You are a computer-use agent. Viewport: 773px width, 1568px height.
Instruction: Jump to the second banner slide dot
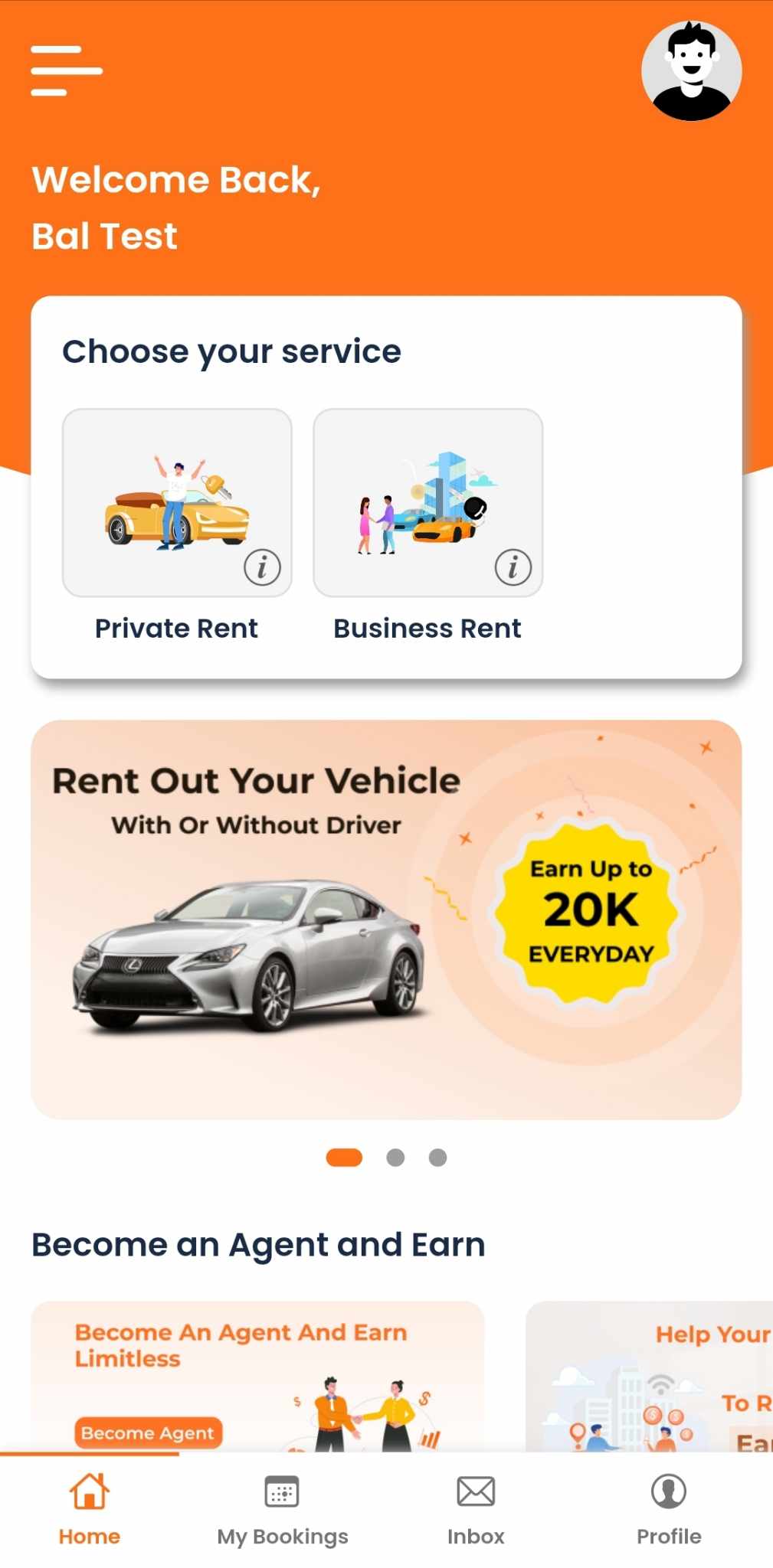point(395,1157)
